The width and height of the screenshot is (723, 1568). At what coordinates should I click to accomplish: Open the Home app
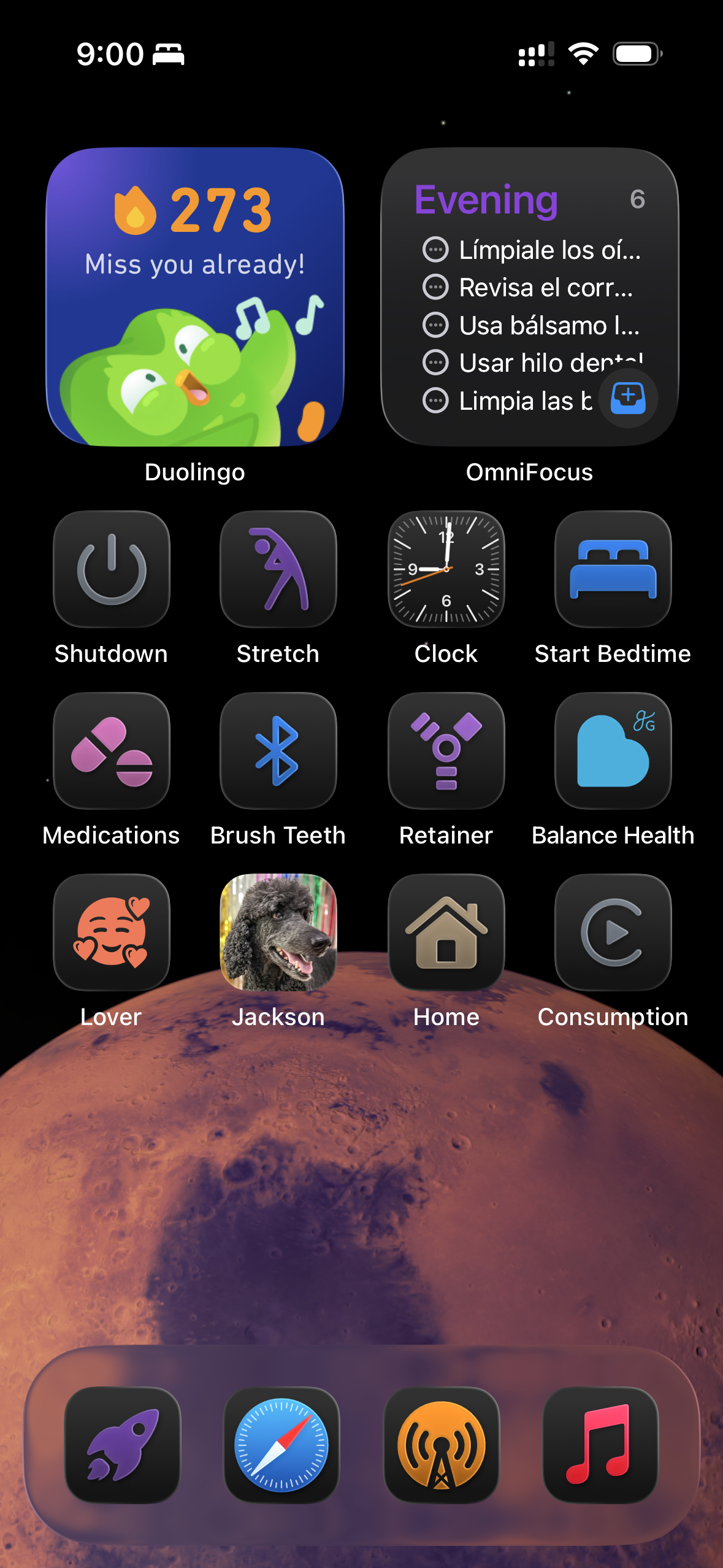[446, 933]
